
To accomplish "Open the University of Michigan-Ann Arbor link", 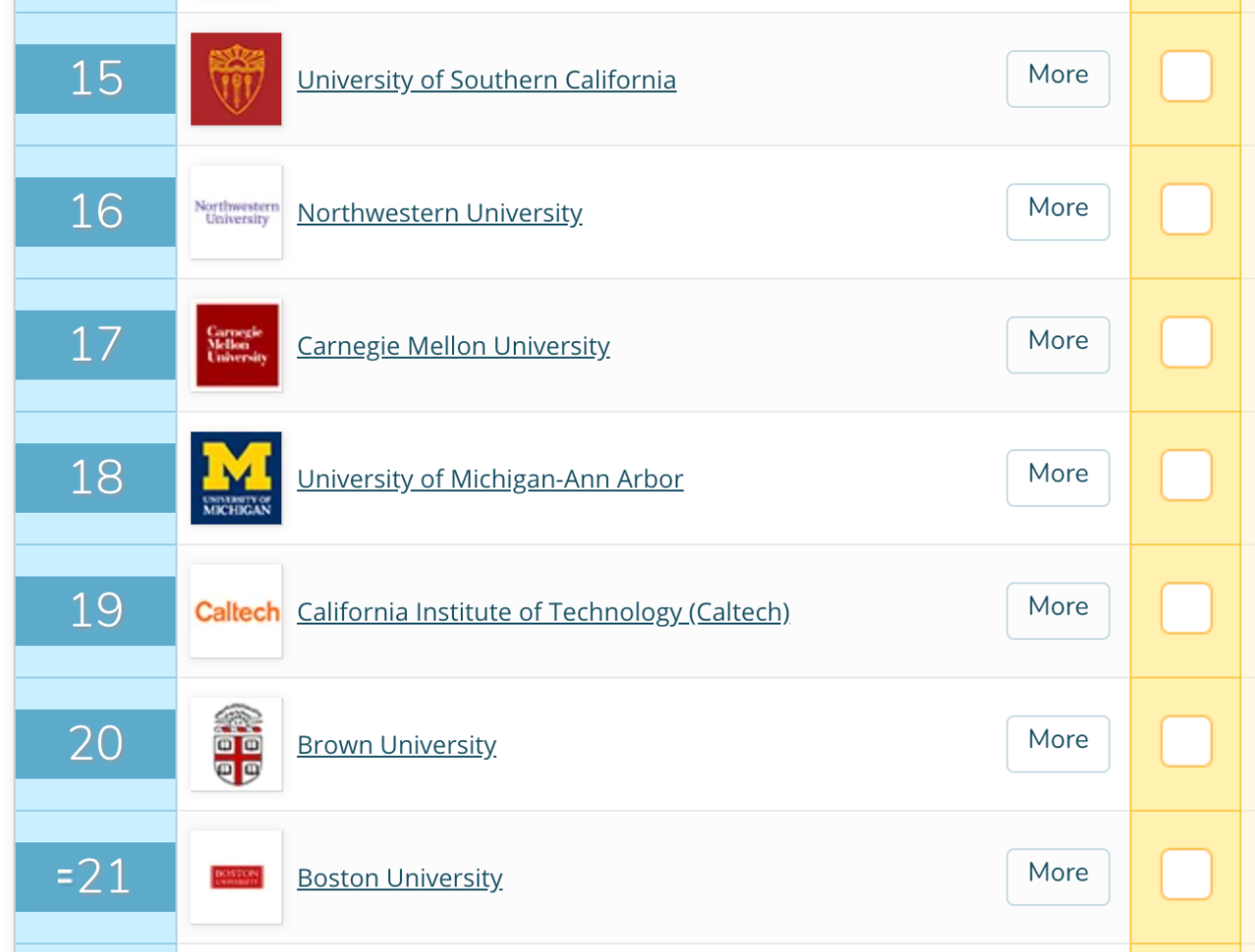I will 489,478.
